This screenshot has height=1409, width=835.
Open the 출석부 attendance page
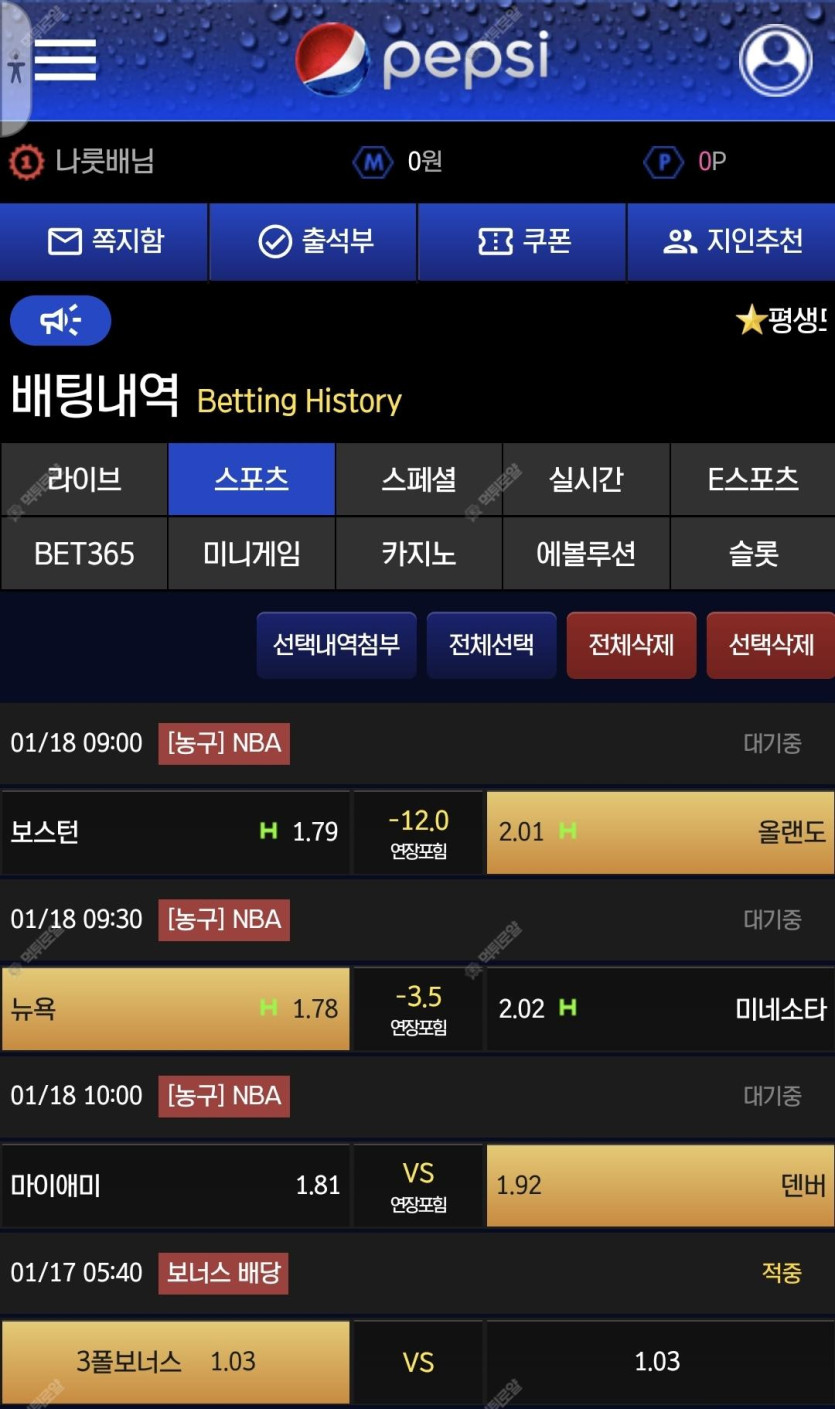[x=313, y=241]
